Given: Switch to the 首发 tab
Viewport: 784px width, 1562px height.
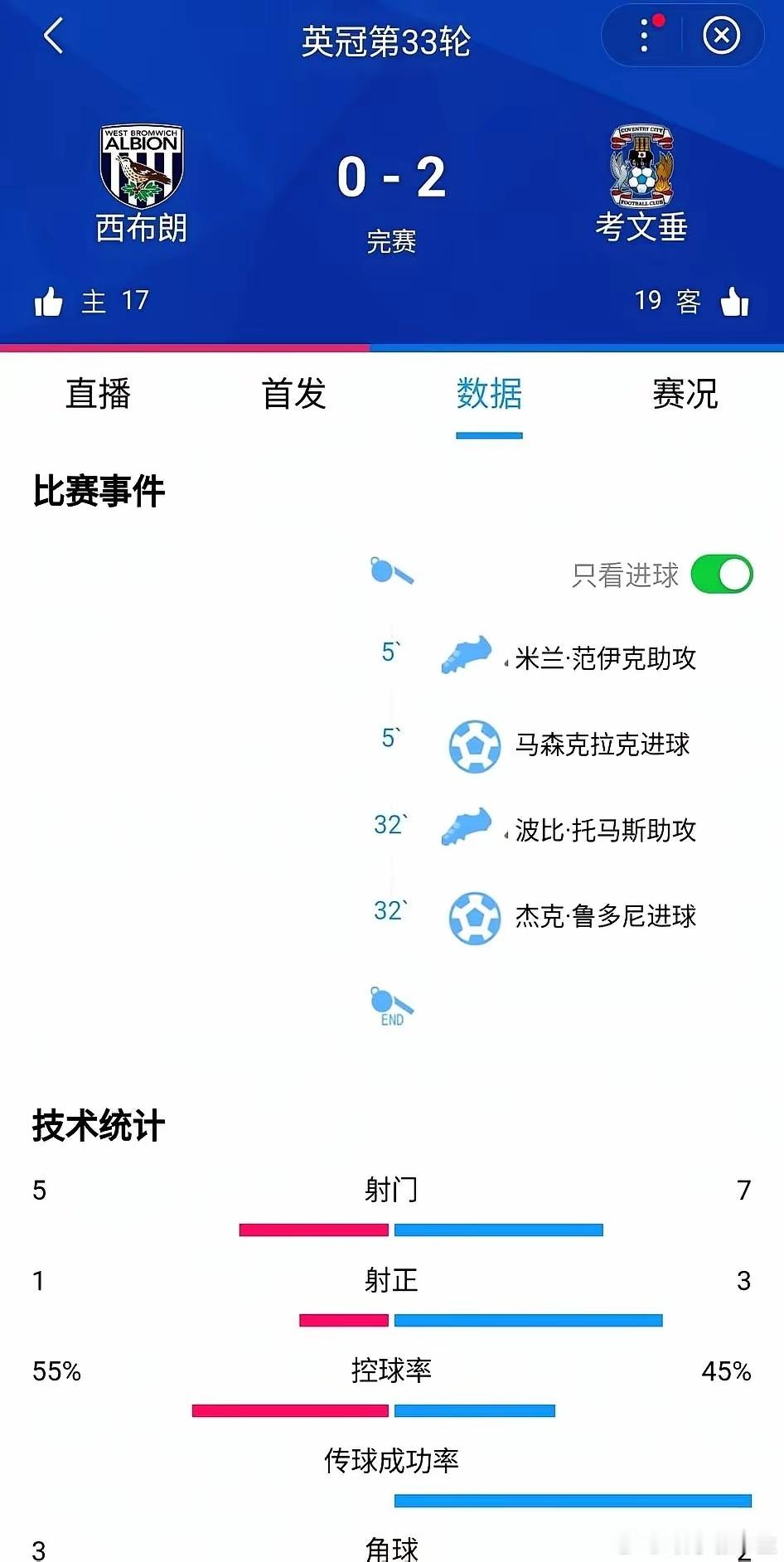Looking at the screenshot, I should [293, 395].
